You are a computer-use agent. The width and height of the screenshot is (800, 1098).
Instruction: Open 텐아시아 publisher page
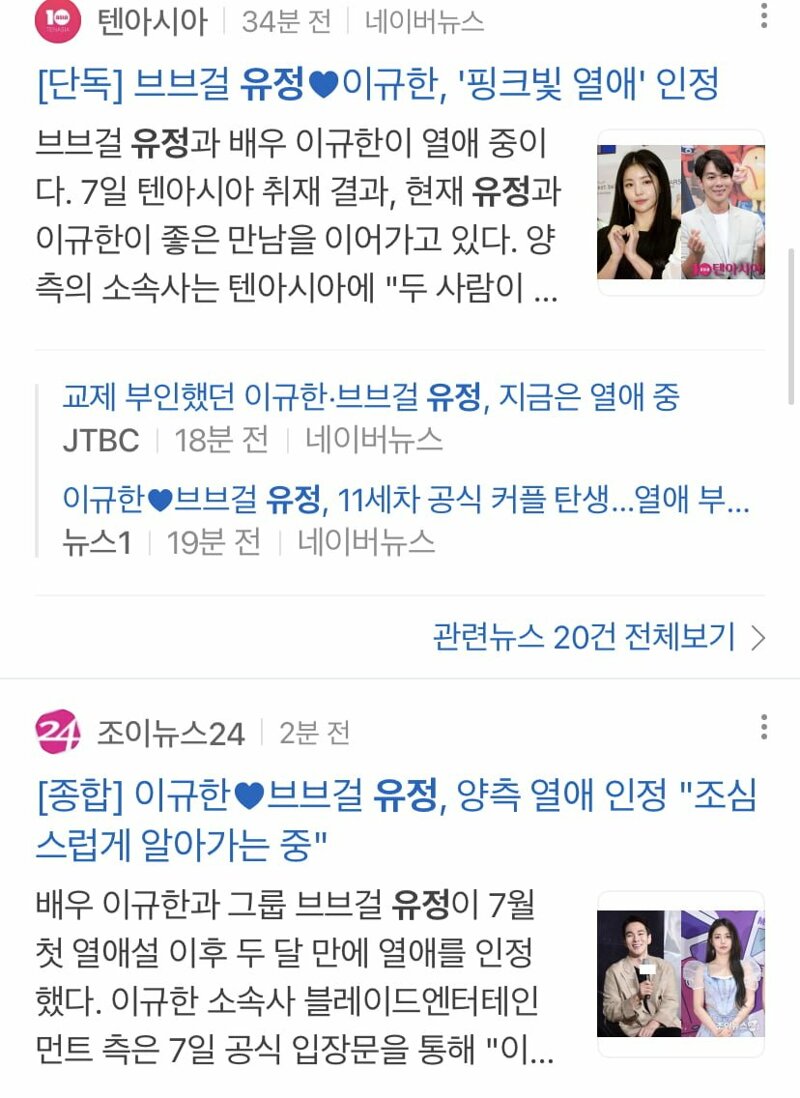(152, 21)
